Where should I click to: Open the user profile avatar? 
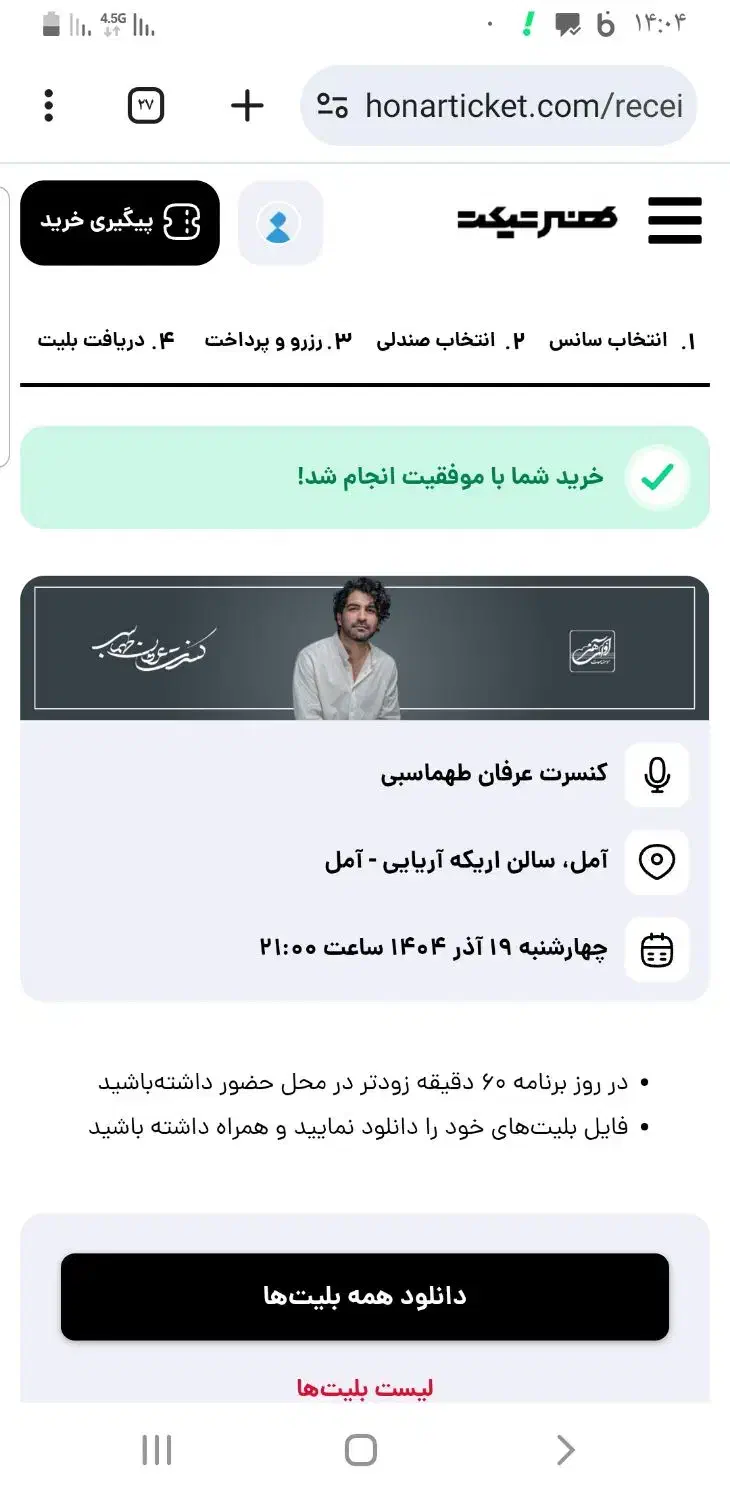coord(280,224)
